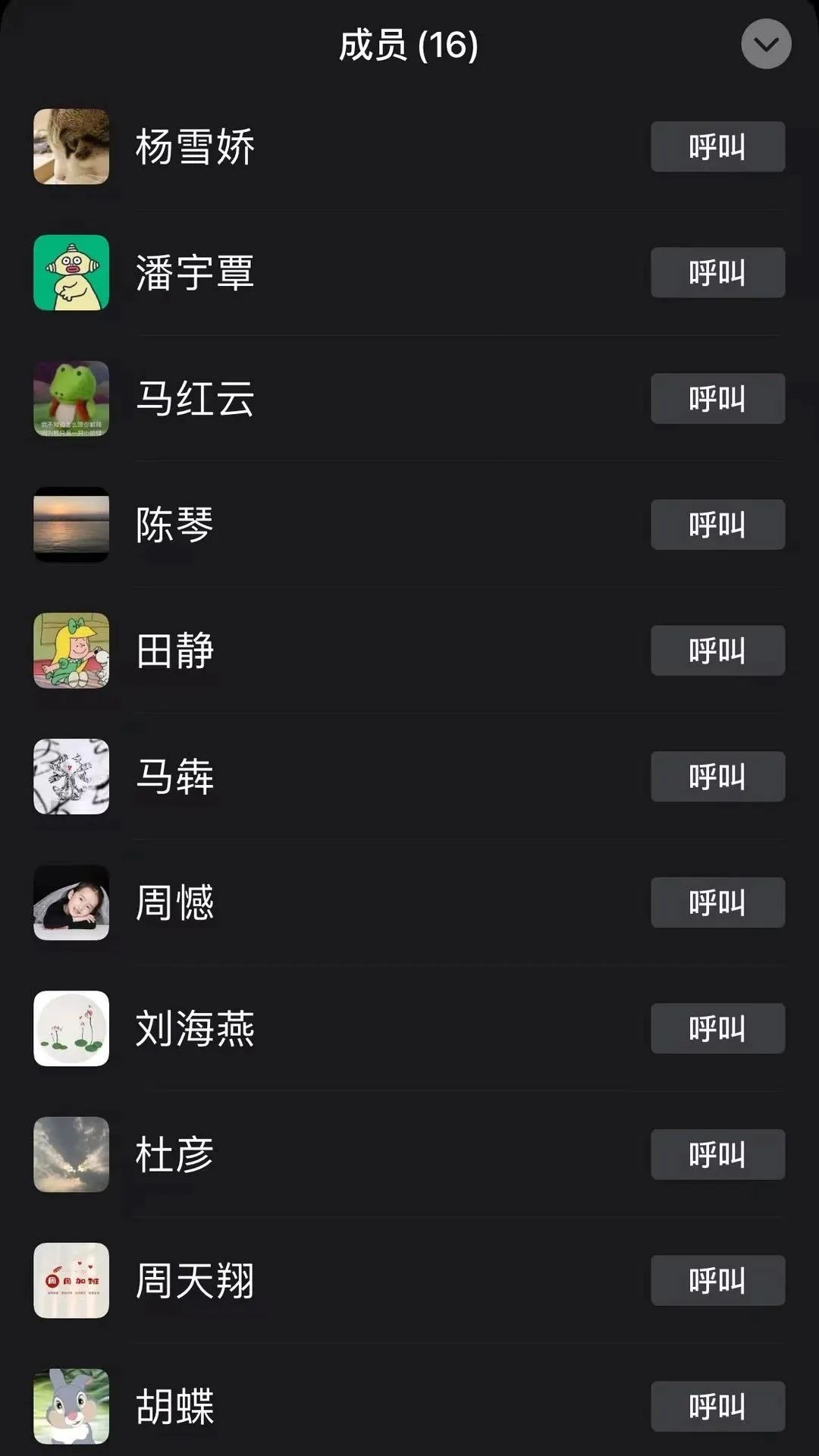Screen dimensions: 819x1456
Task: Ring 马红云 with the 呼叫 button
Action: (717, 398)
